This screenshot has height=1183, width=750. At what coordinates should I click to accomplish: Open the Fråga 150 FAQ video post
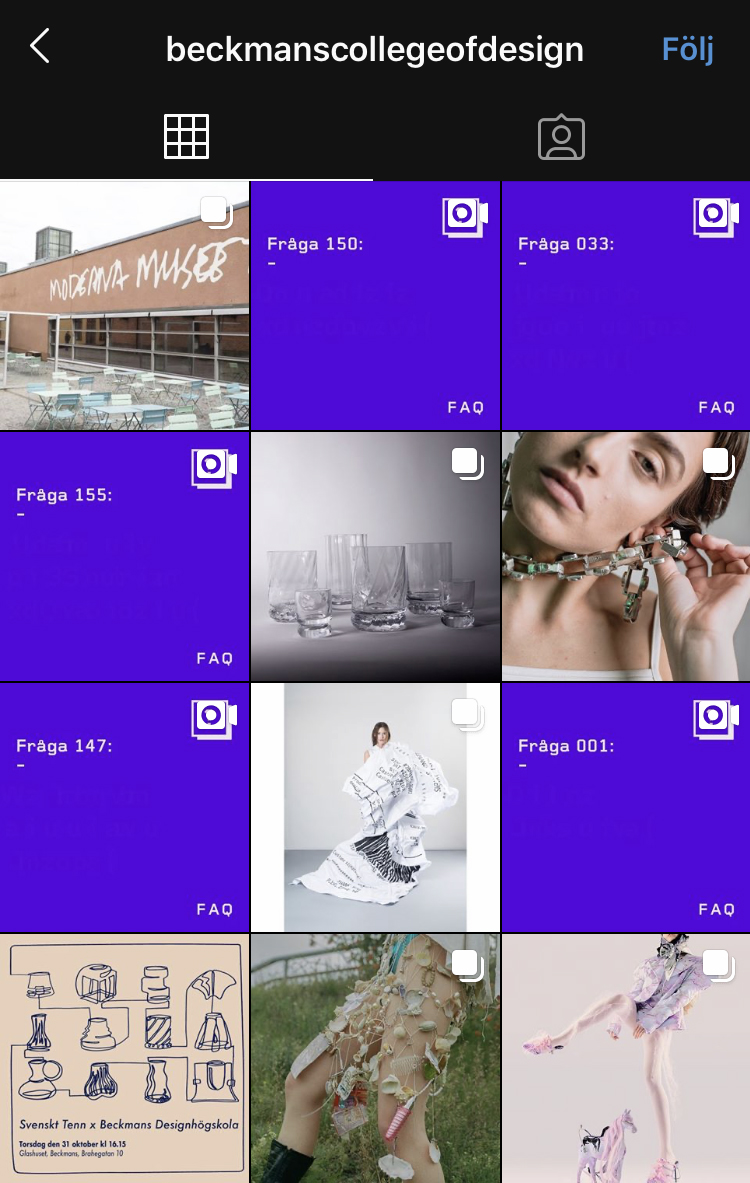(x=375, y=306)
